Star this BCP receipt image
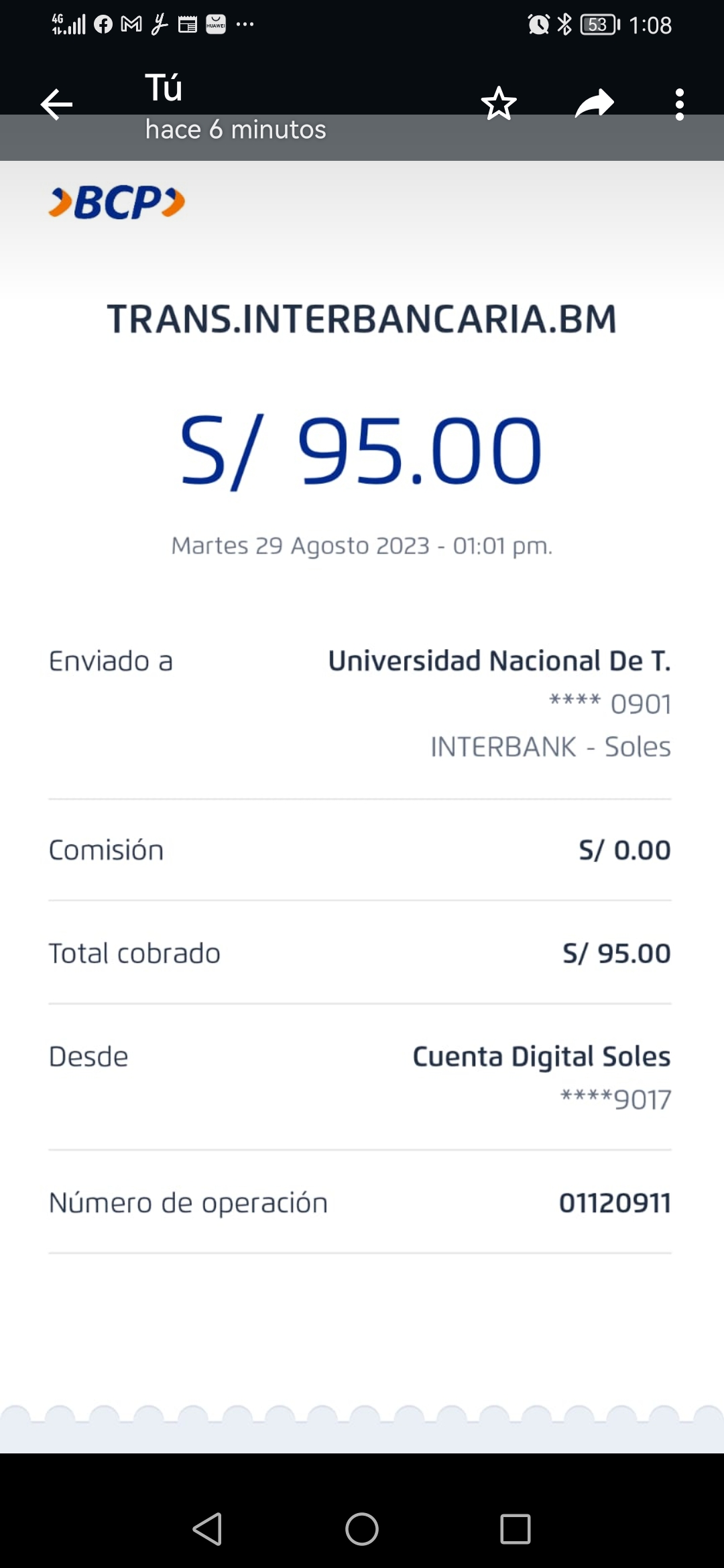Screen dimensions: 724x1568 pyautogui.click(x=499, y=104)
